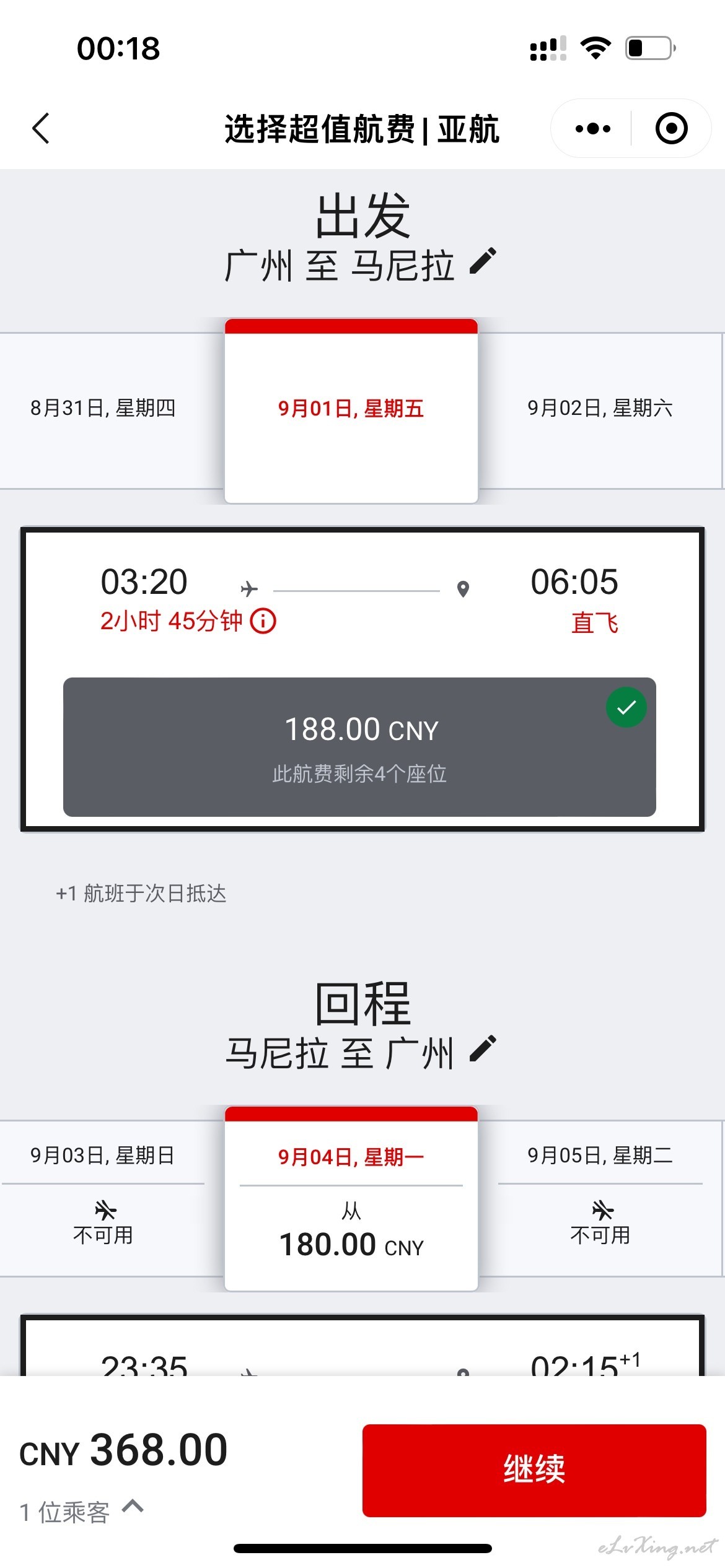Select return date 9月04日, 星期一
Image resolution: width=725 pixels, height=1568 pixels.
click(x=351, y=1199)
